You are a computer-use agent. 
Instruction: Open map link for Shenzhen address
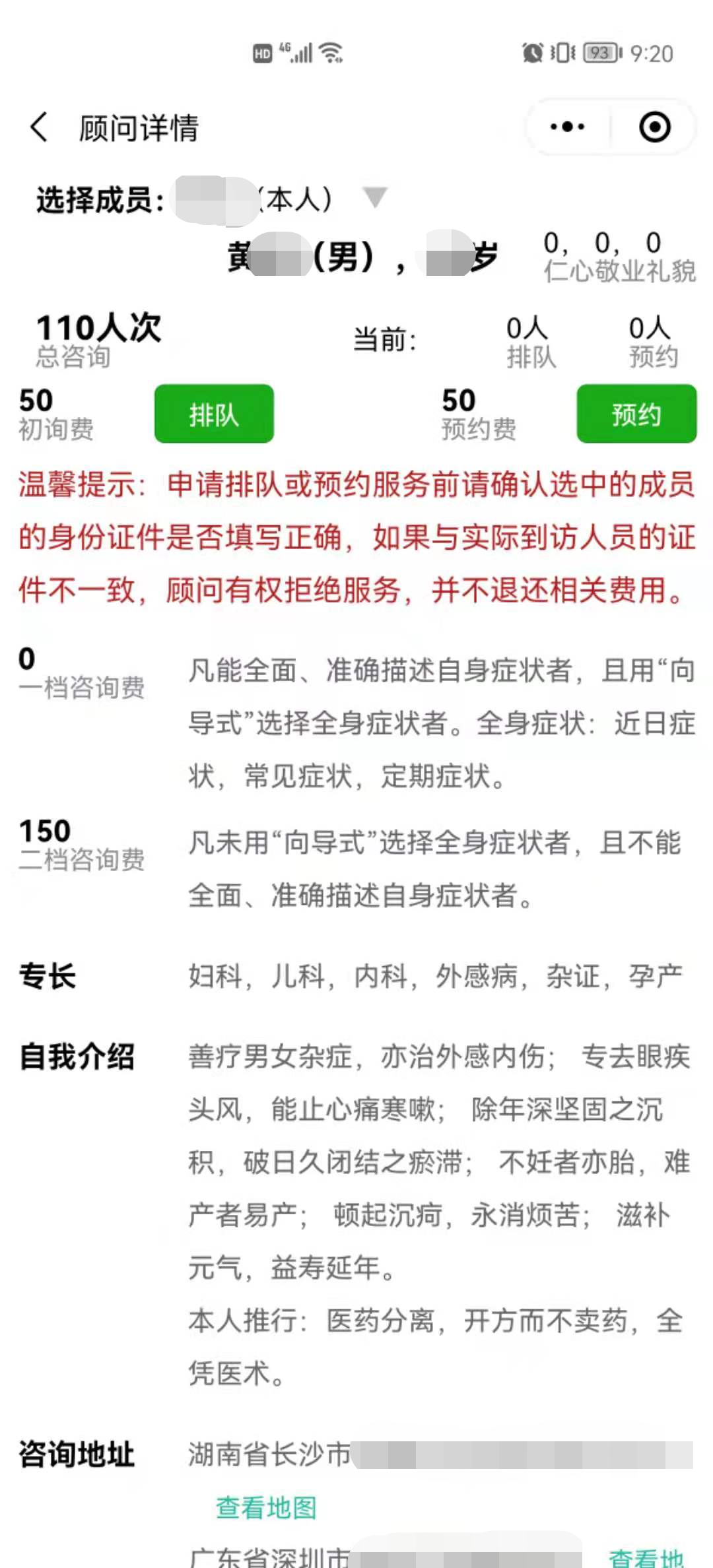pyautogui.click(x=646, y=1557)
